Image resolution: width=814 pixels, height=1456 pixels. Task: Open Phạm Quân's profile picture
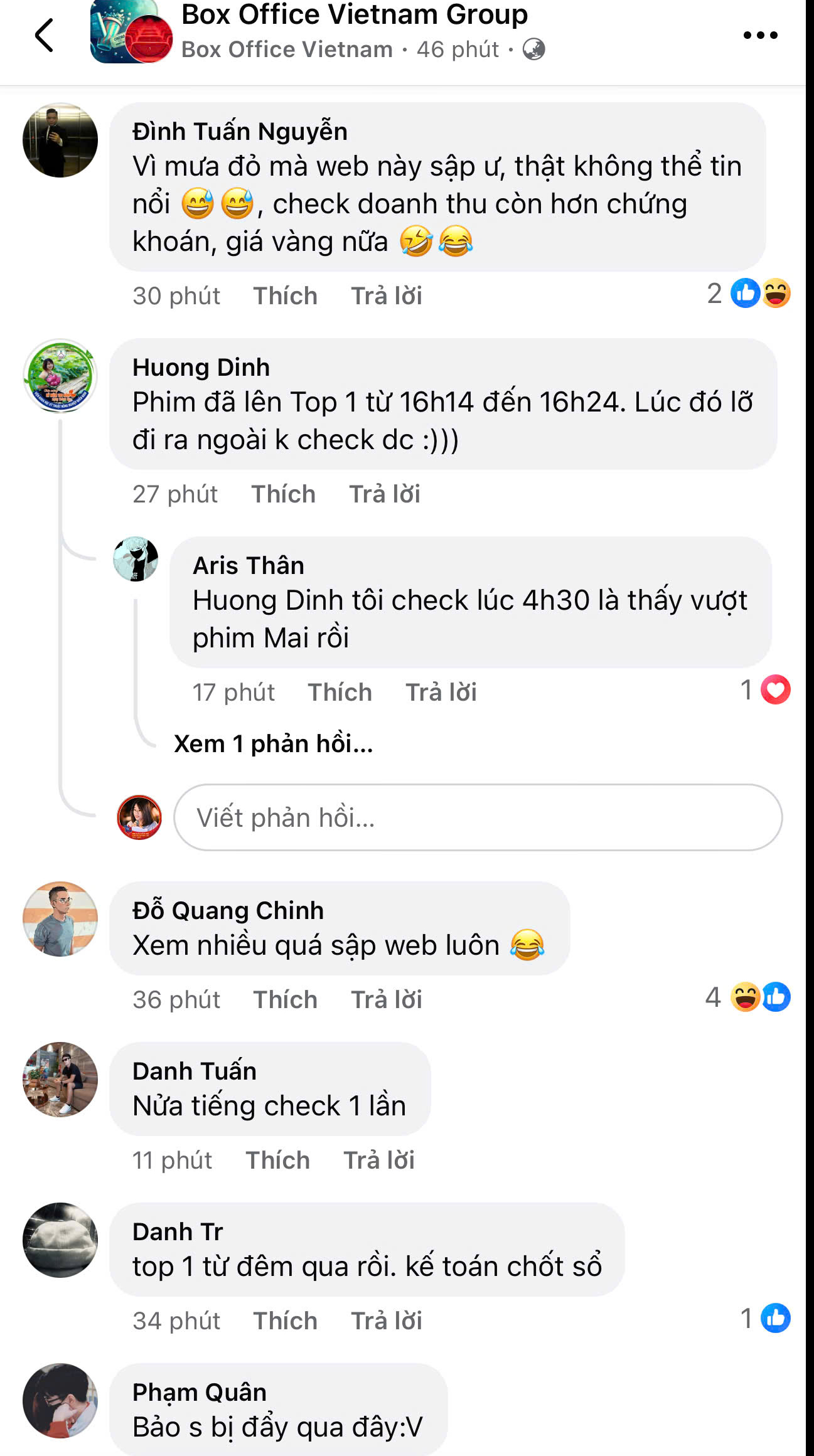pyautogui.click(x=60, y=1400)
